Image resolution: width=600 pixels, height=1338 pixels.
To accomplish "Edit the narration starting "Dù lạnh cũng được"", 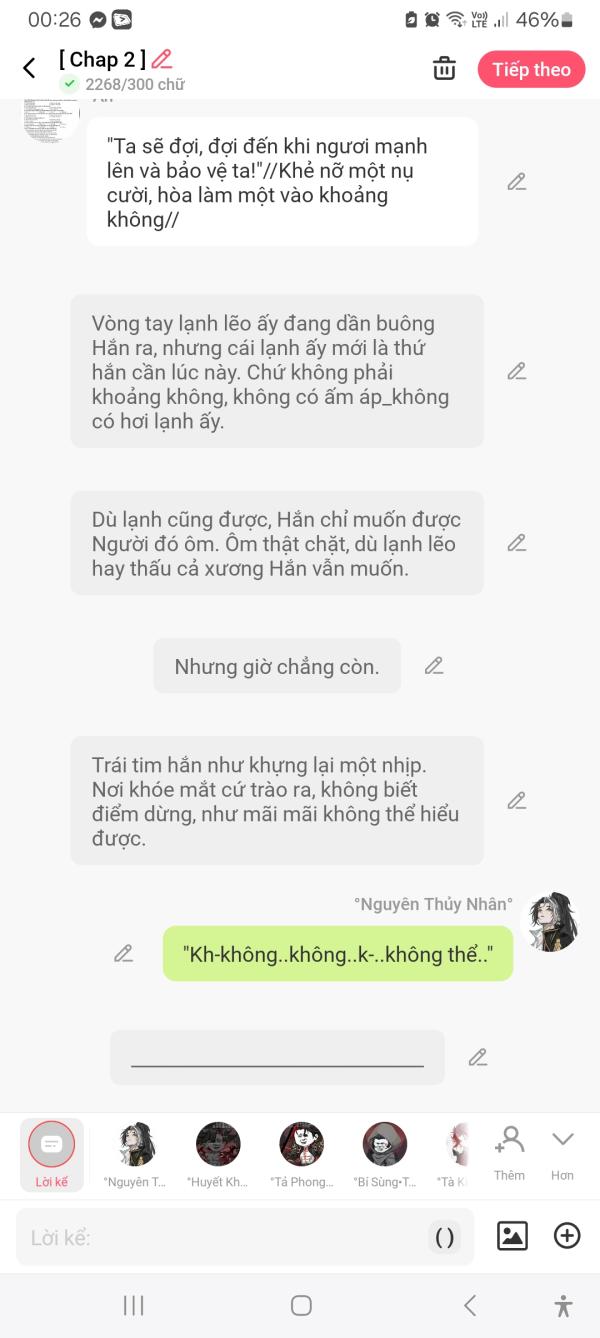I will pyautogui.click(x=516, y=543).
